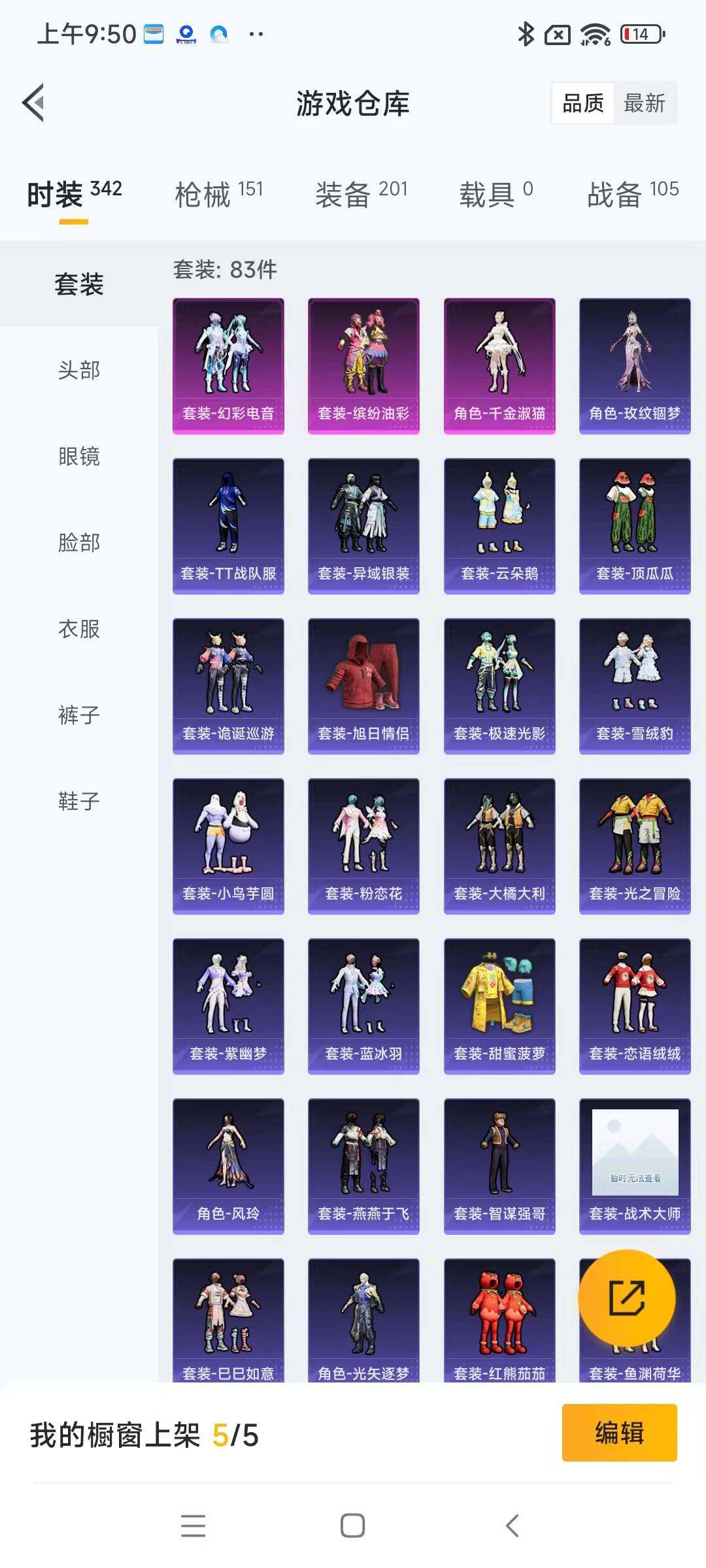Image resolution: width=706 pixels, height=1568 pixels.
Task: Switch sorting to 最新
Action: tap(645, 103)
